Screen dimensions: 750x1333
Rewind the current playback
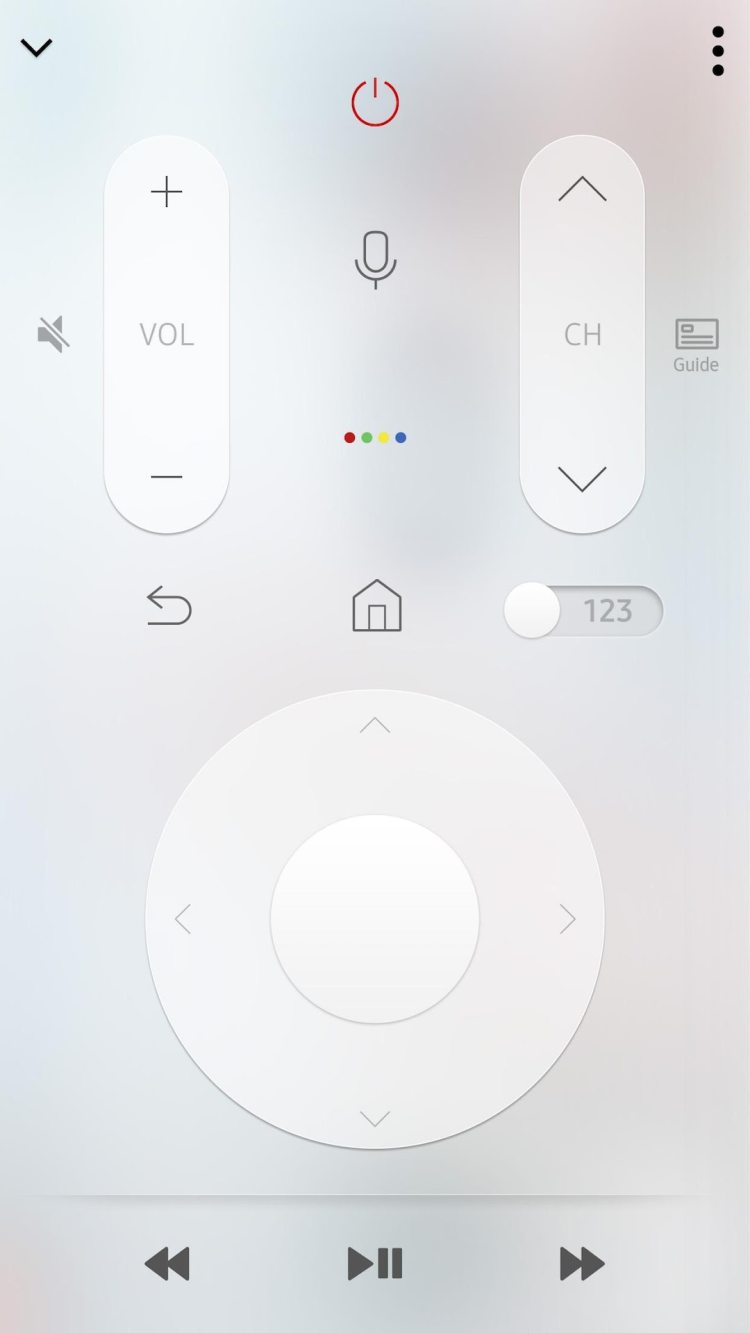click(167, 1264)
